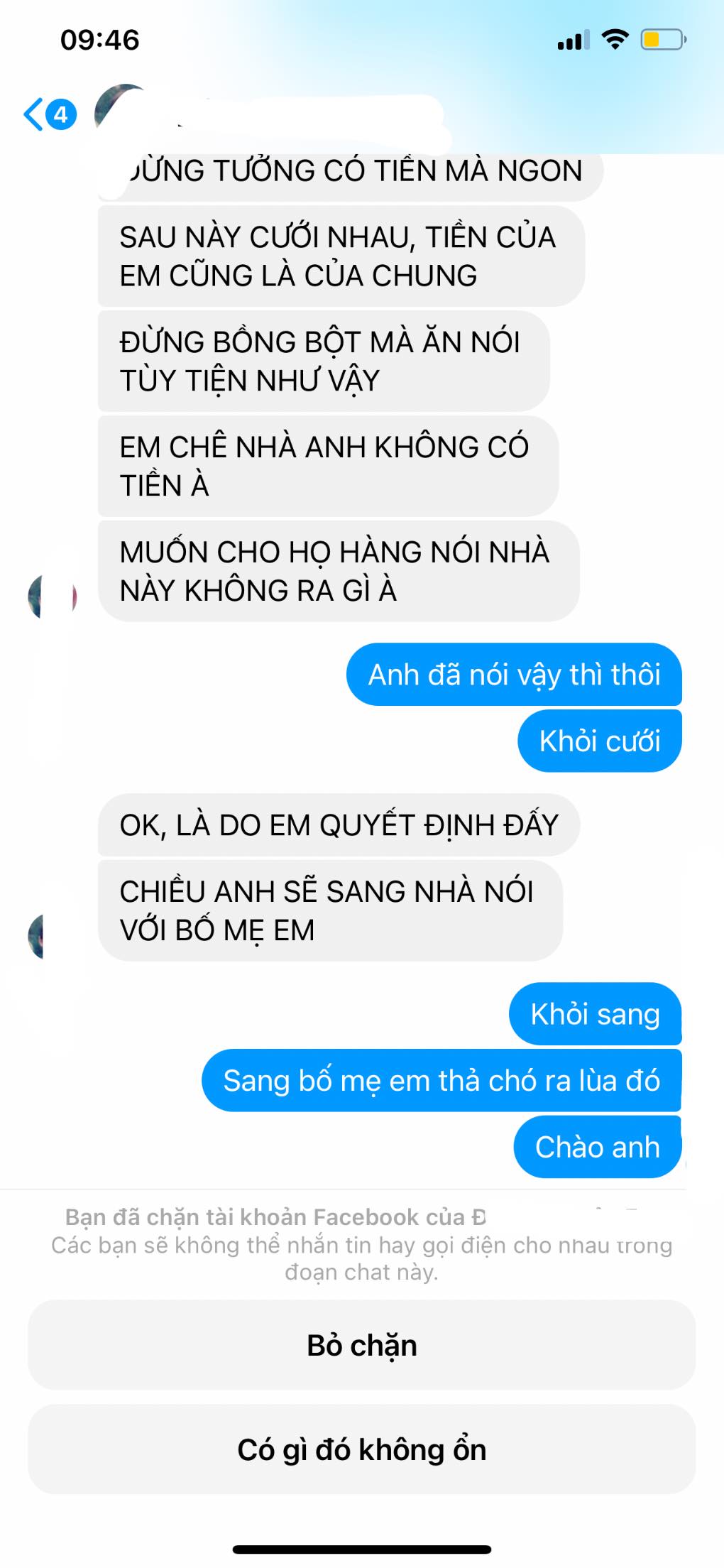
Task: Open the contact's profile picture in header
Action: tap(121, 110)
